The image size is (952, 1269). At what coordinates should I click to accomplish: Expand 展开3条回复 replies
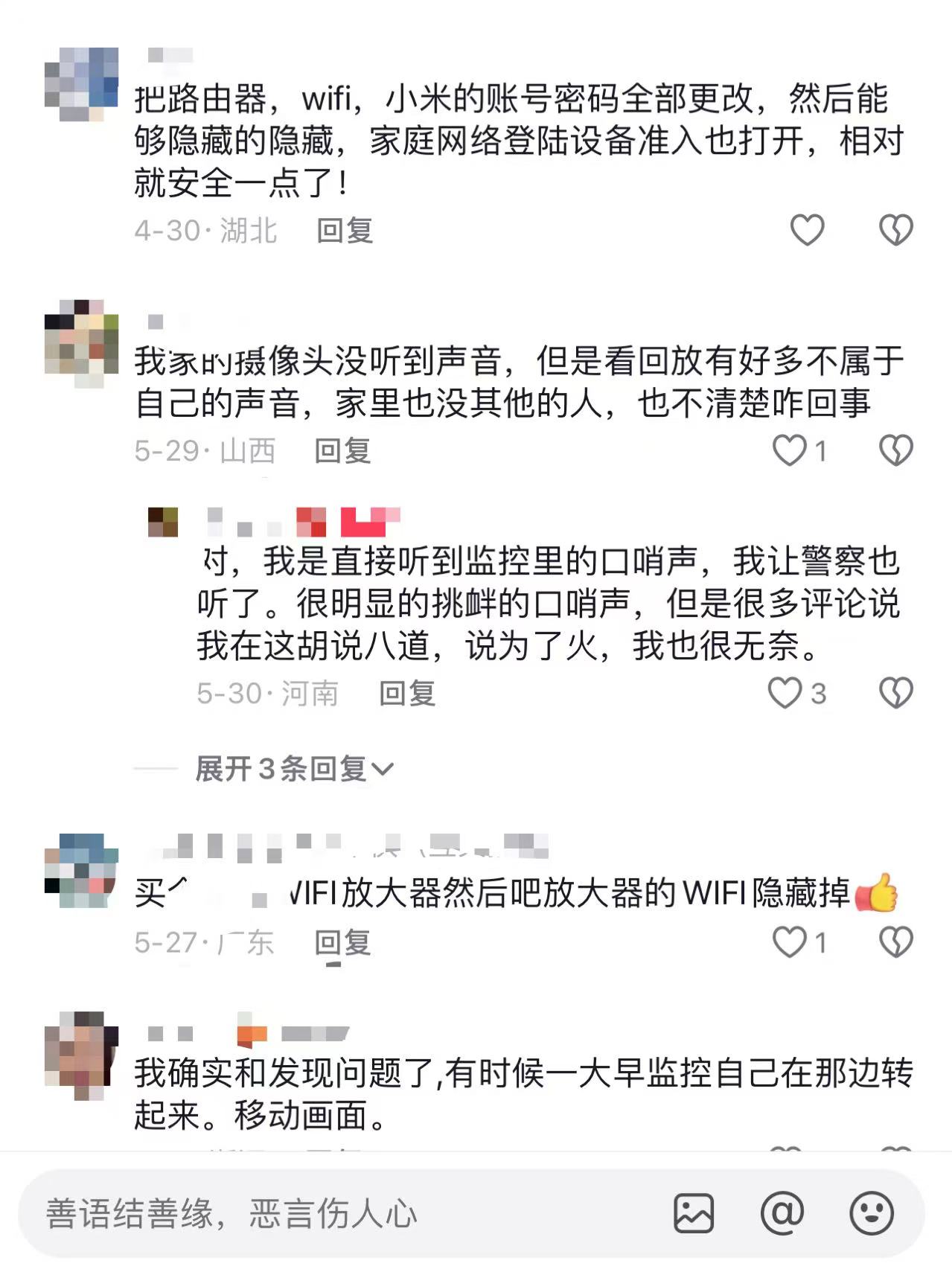(294, 769)
